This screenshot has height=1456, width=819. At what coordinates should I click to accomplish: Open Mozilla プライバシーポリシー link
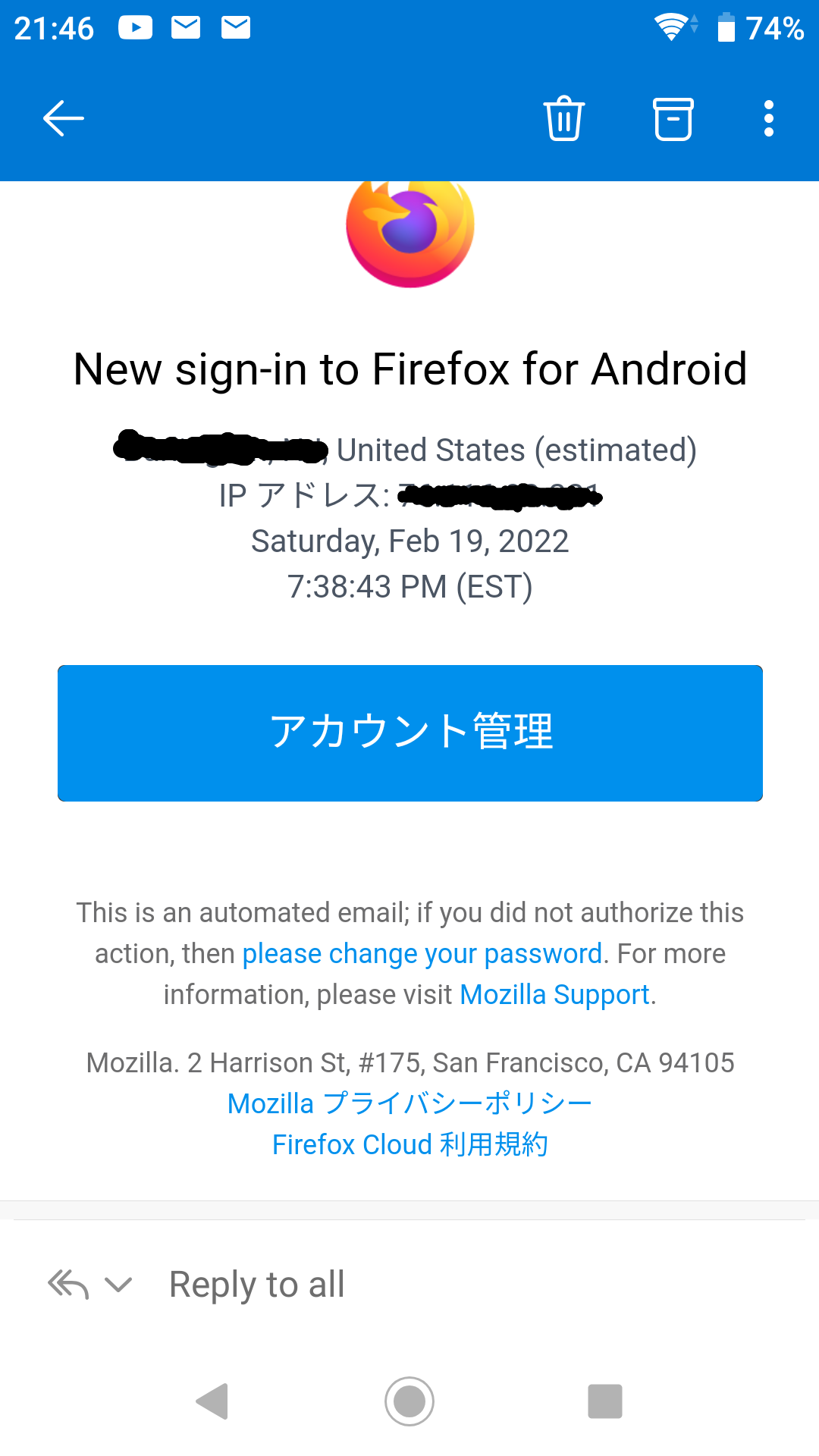point(409,1103)
